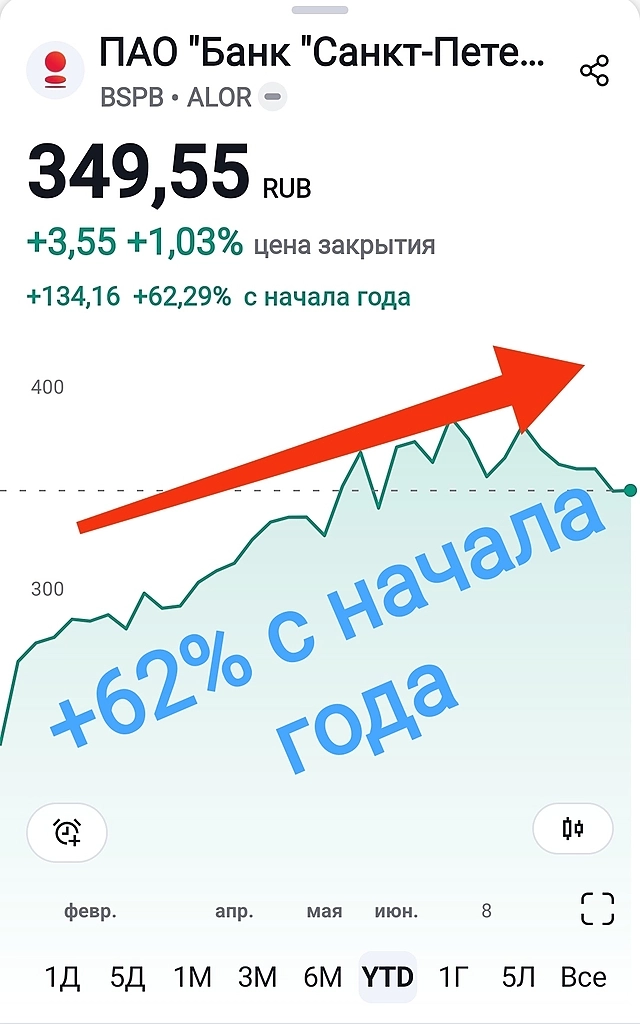
Task: Expand the chart to fullscreen
Action: coord(597,909)
